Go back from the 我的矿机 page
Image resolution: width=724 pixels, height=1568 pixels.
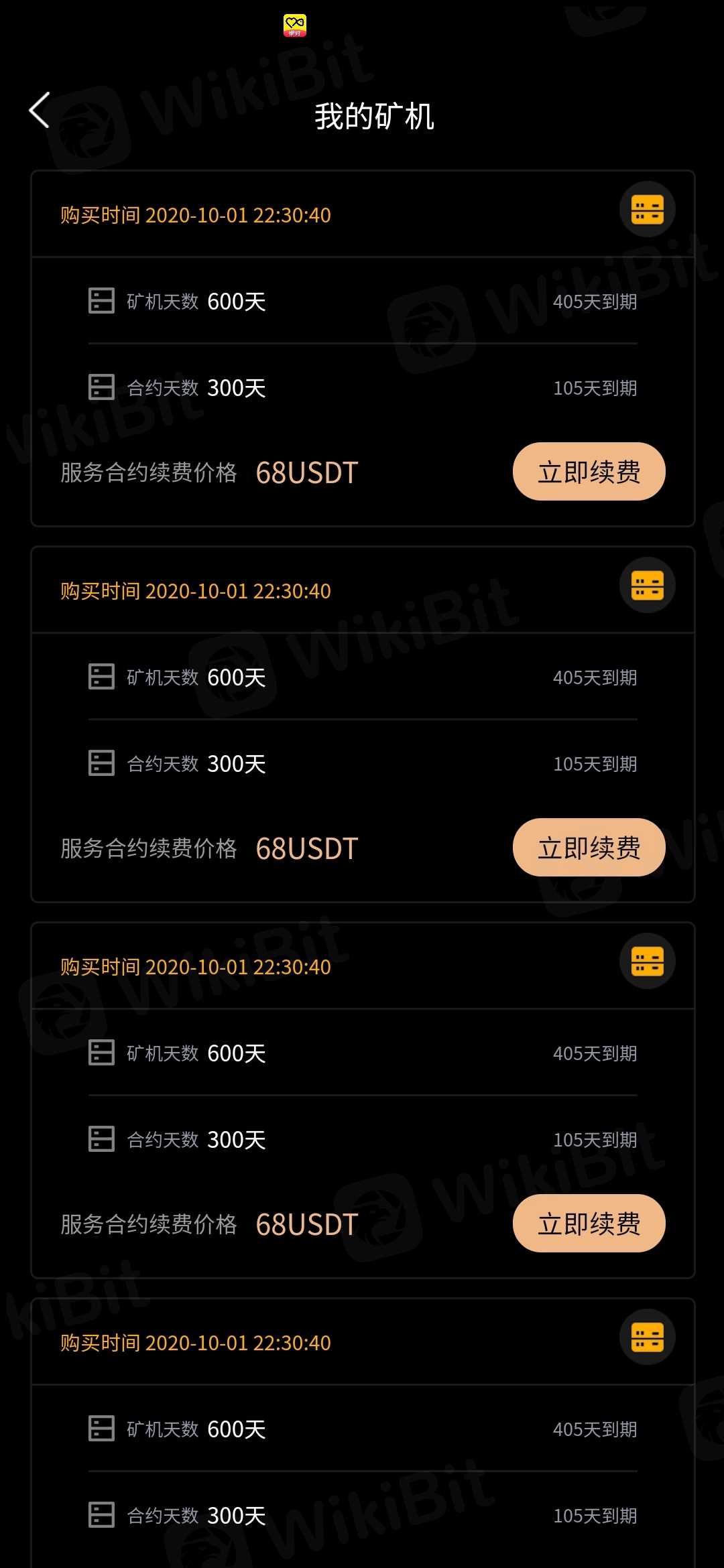[x=40, y=111]
